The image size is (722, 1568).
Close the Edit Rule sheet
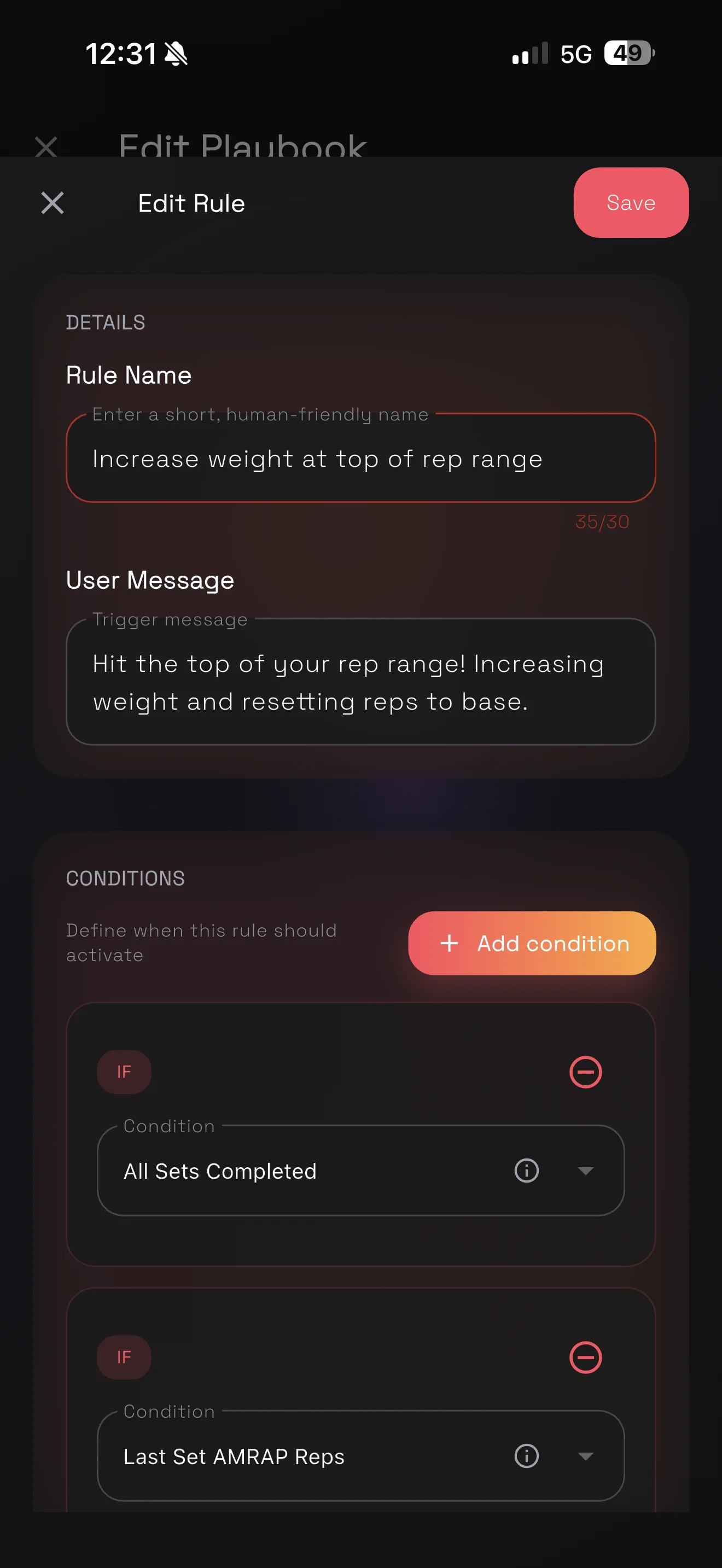click(x=53, y=203)
